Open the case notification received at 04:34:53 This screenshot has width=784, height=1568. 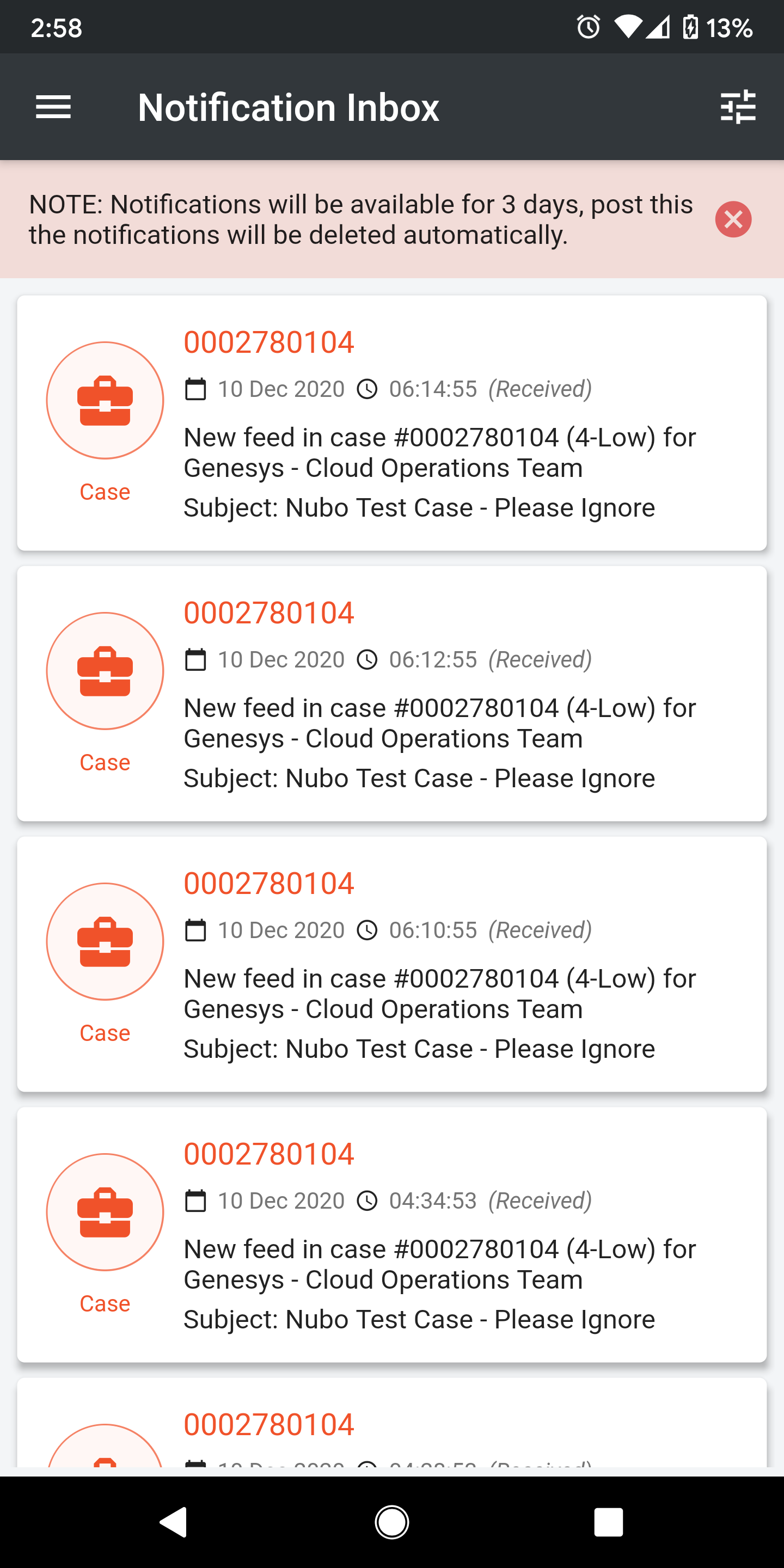tap(392, 1234)
